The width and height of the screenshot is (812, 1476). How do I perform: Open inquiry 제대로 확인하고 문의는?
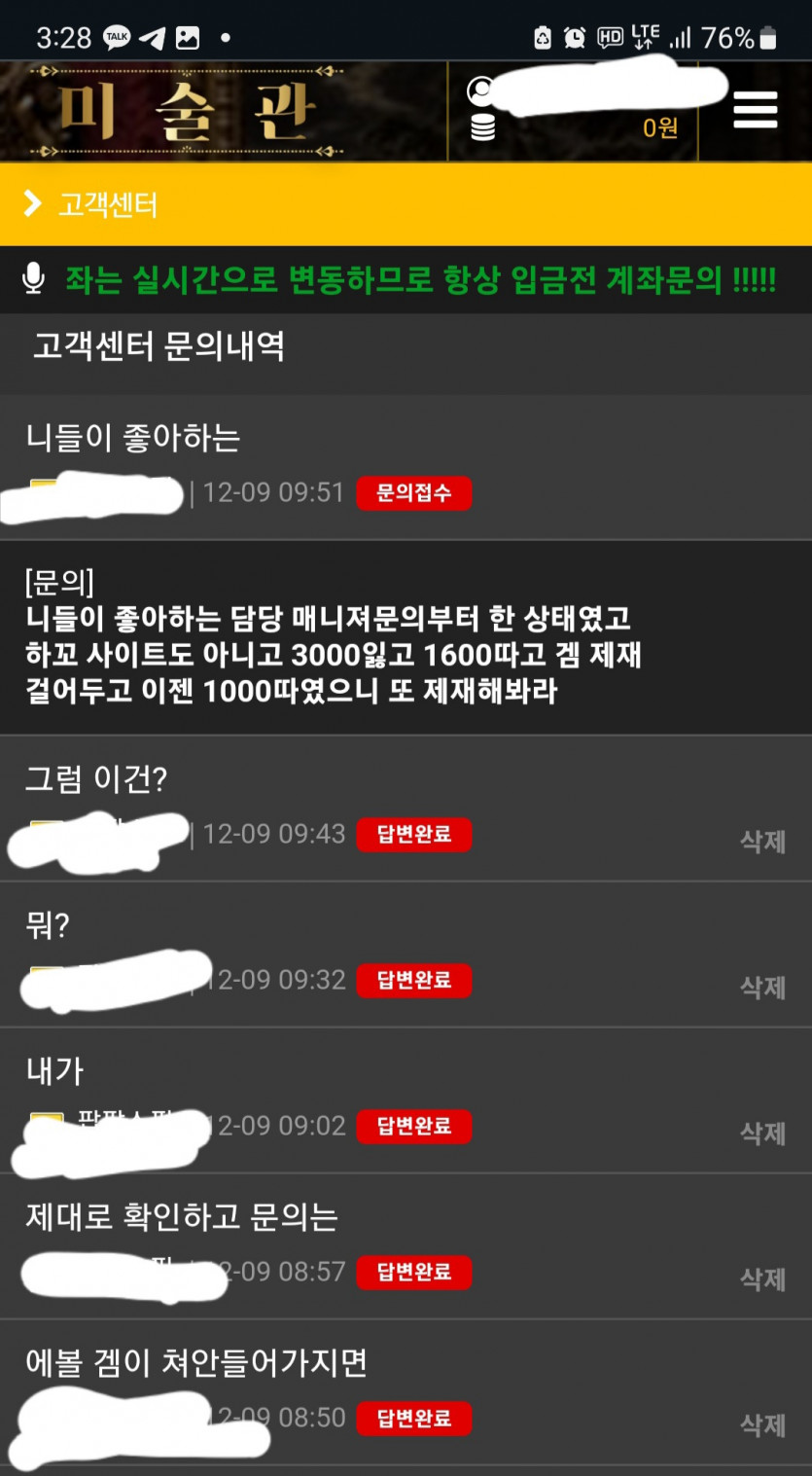pyautogui.click(x=182, y=1217)
